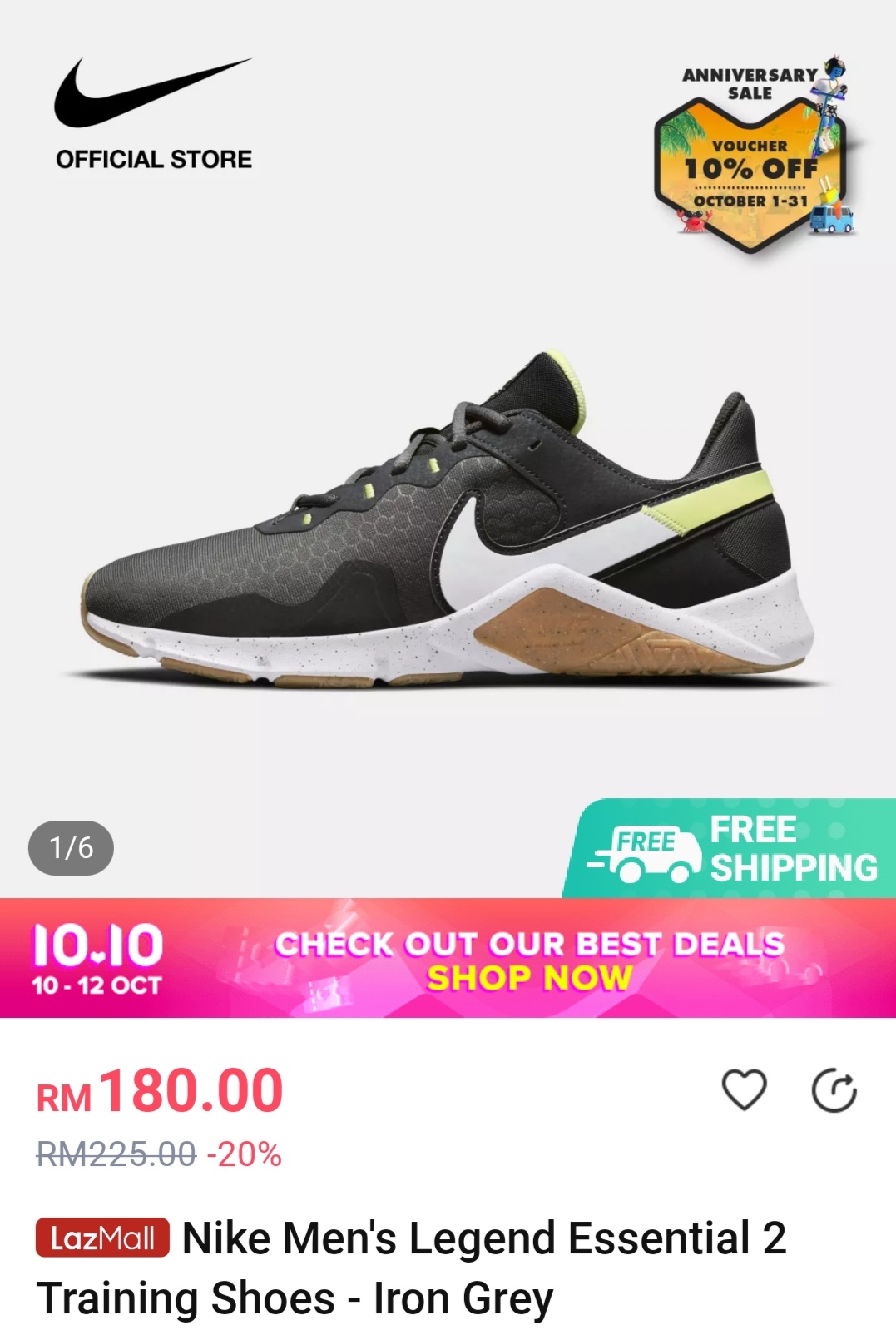The image size is (896, 1330).
Task: Add this shoe to your wishlist
Action: coord(743,1090)
